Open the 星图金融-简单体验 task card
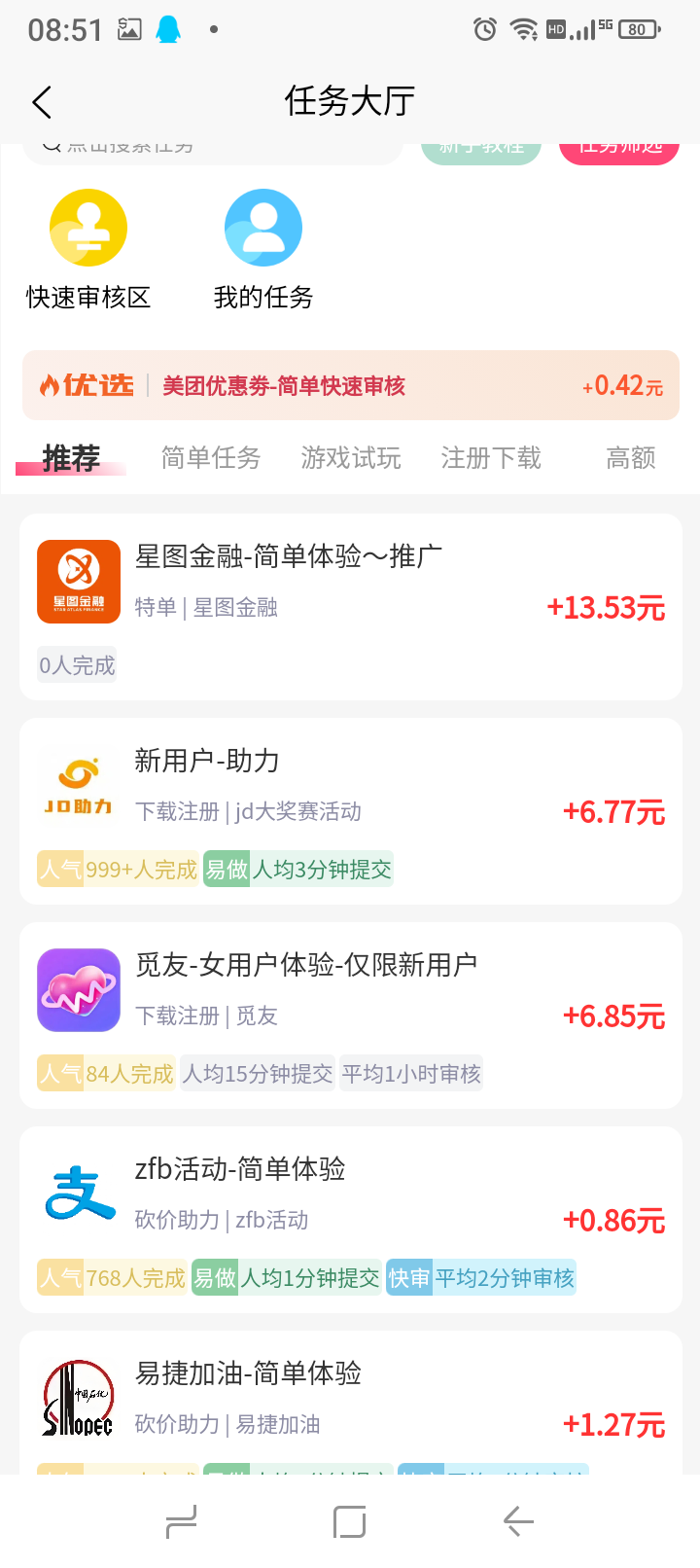The height and width of the screenshot is (1568, 700). click(350, 607)
